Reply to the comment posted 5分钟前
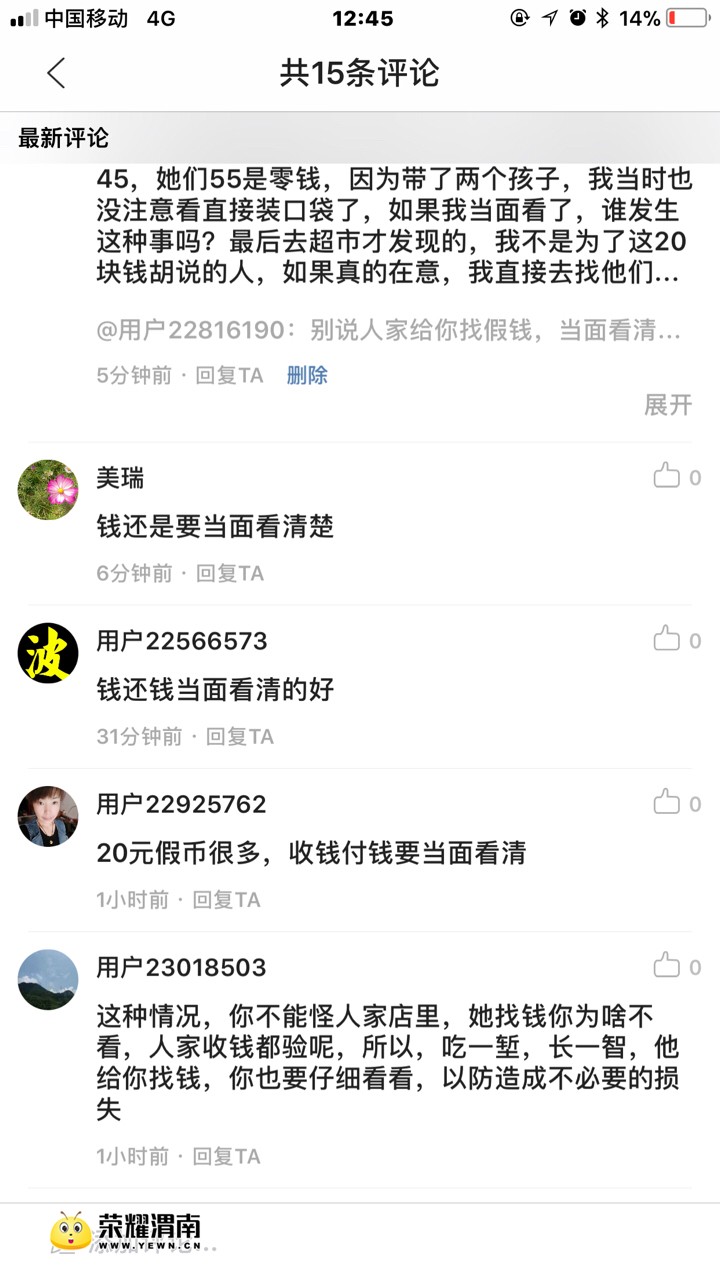 tap(229, 375)
